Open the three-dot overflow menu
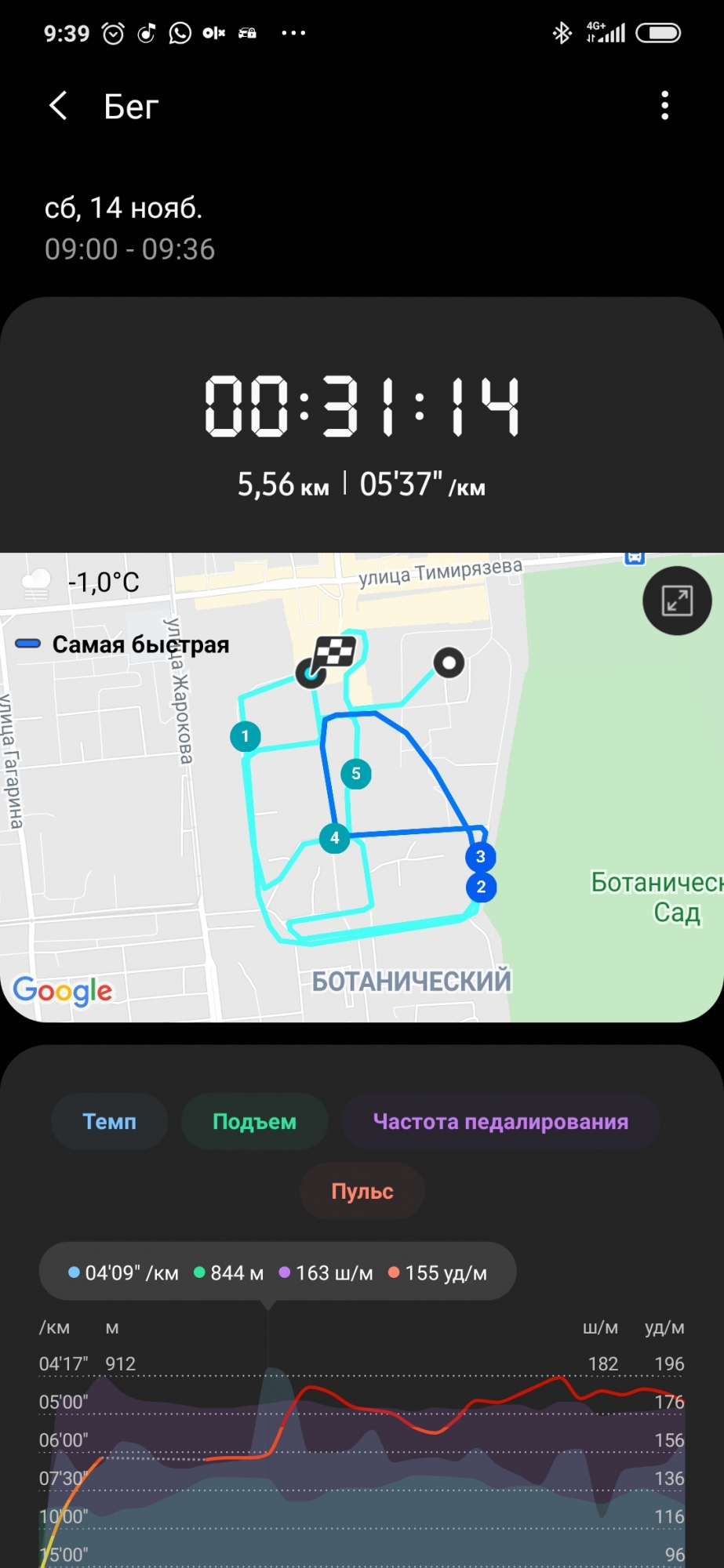Image resolution: width=724 pixels, height=1568 pixels. [x=664, y=106]
